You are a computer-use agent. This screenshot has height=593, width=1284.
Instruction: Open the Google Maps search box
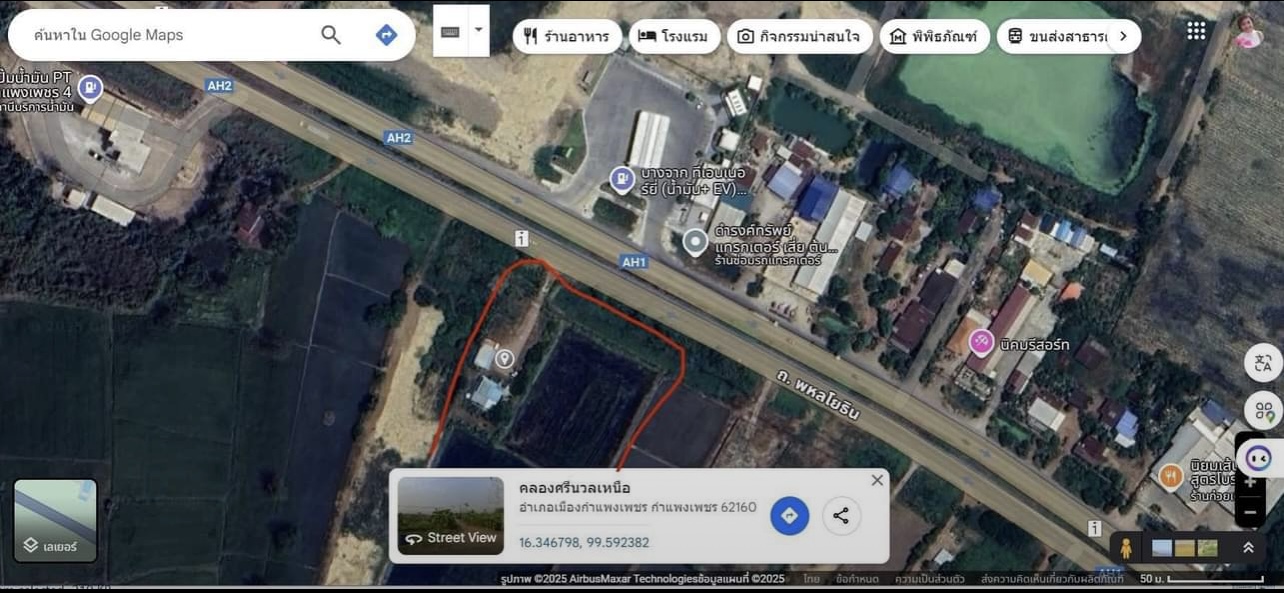point(170,35)
